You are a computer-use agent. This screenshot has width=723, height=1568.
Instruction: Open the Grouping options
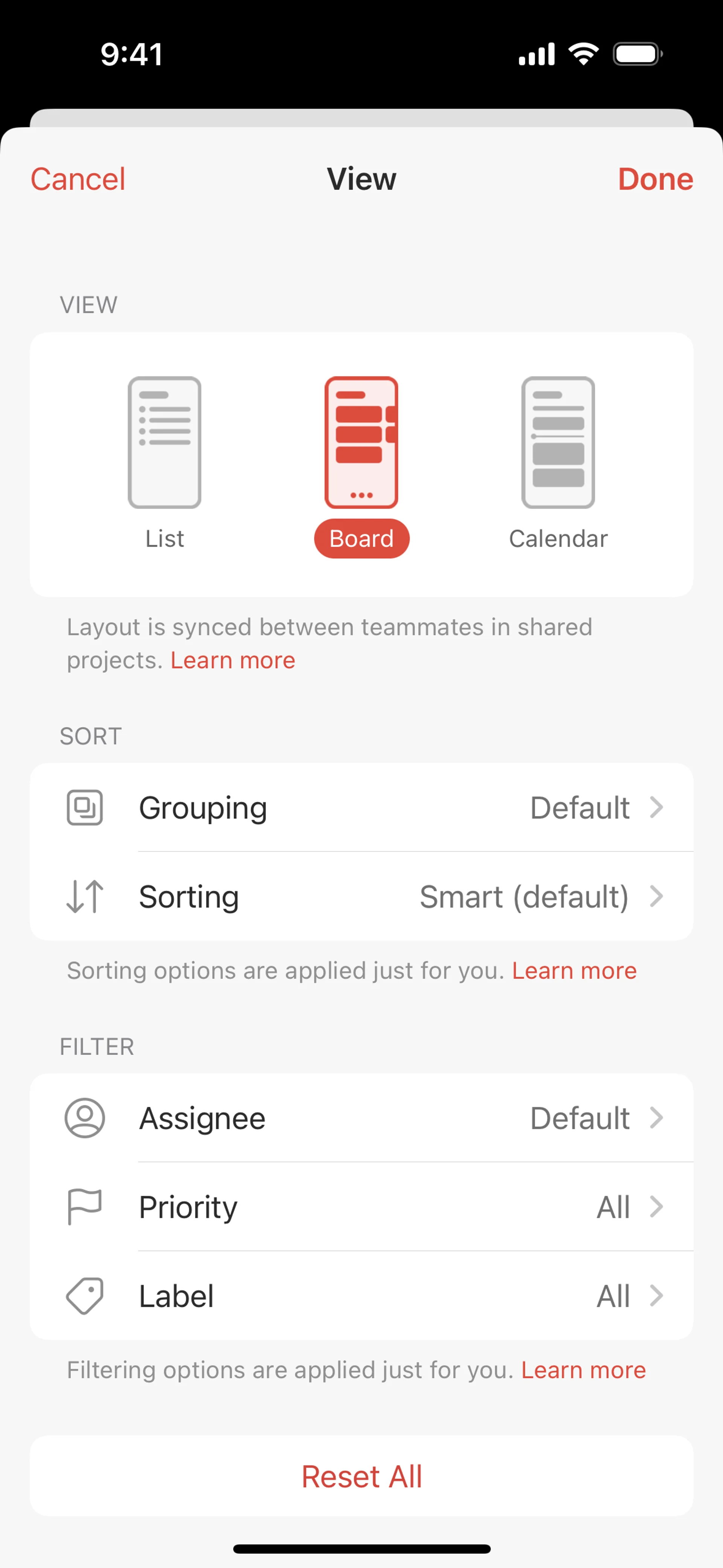pyautogui.click(x=361, y=808)
